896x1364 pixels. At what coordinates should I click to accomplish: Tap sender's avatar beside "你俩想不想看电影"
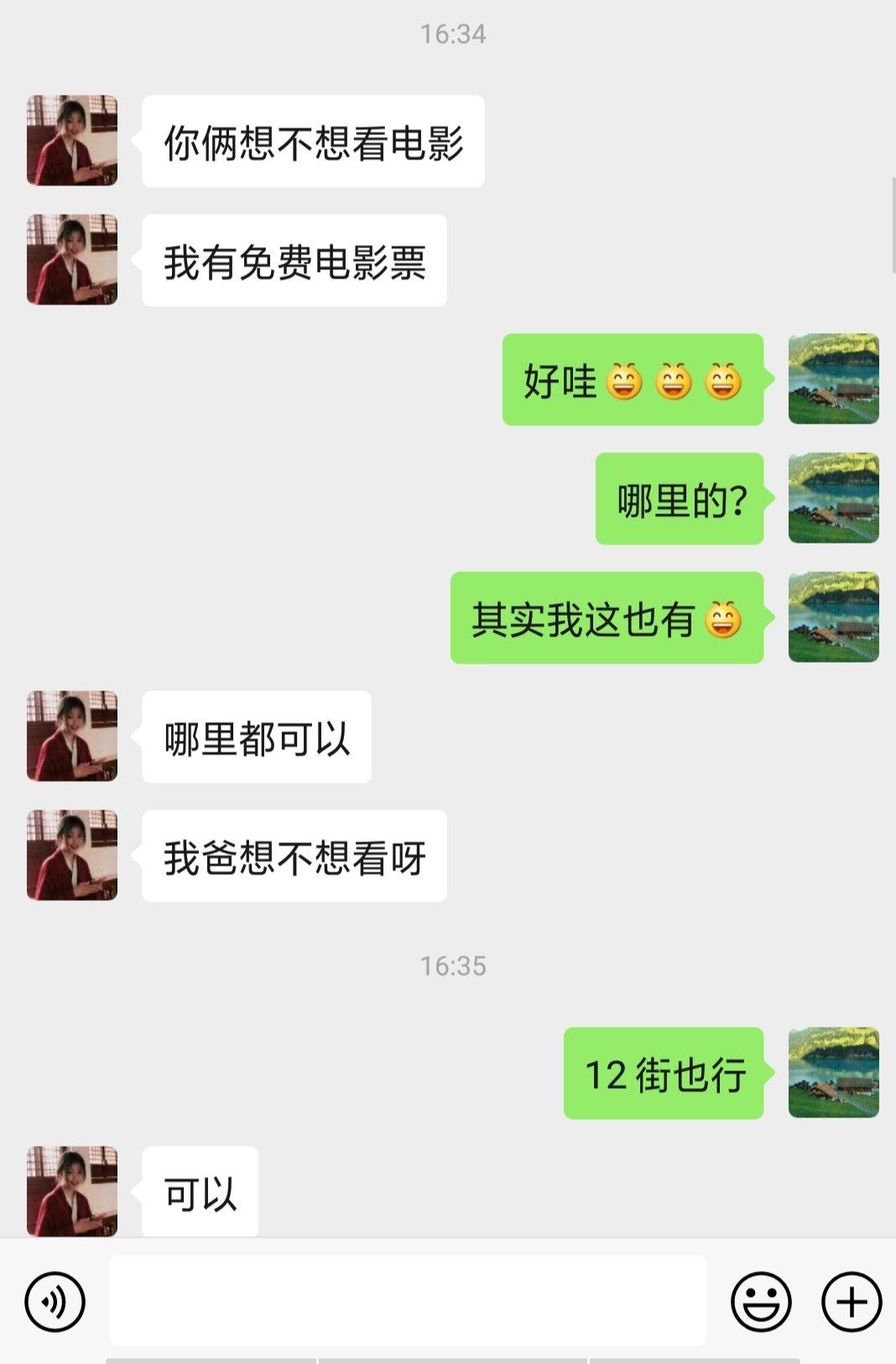72,140
